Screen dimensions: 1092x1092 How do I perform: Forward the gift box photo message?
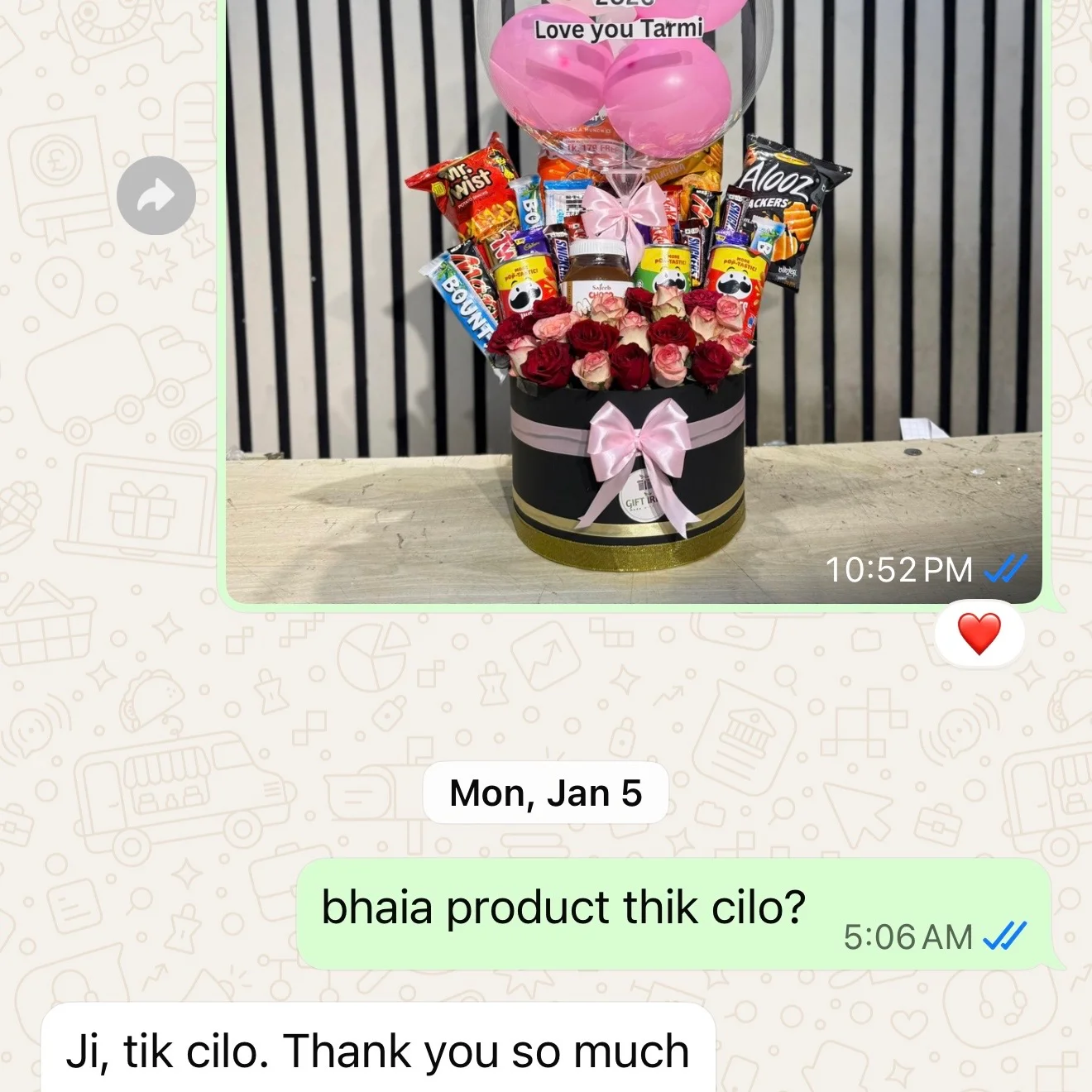click(x=156, y=196)
